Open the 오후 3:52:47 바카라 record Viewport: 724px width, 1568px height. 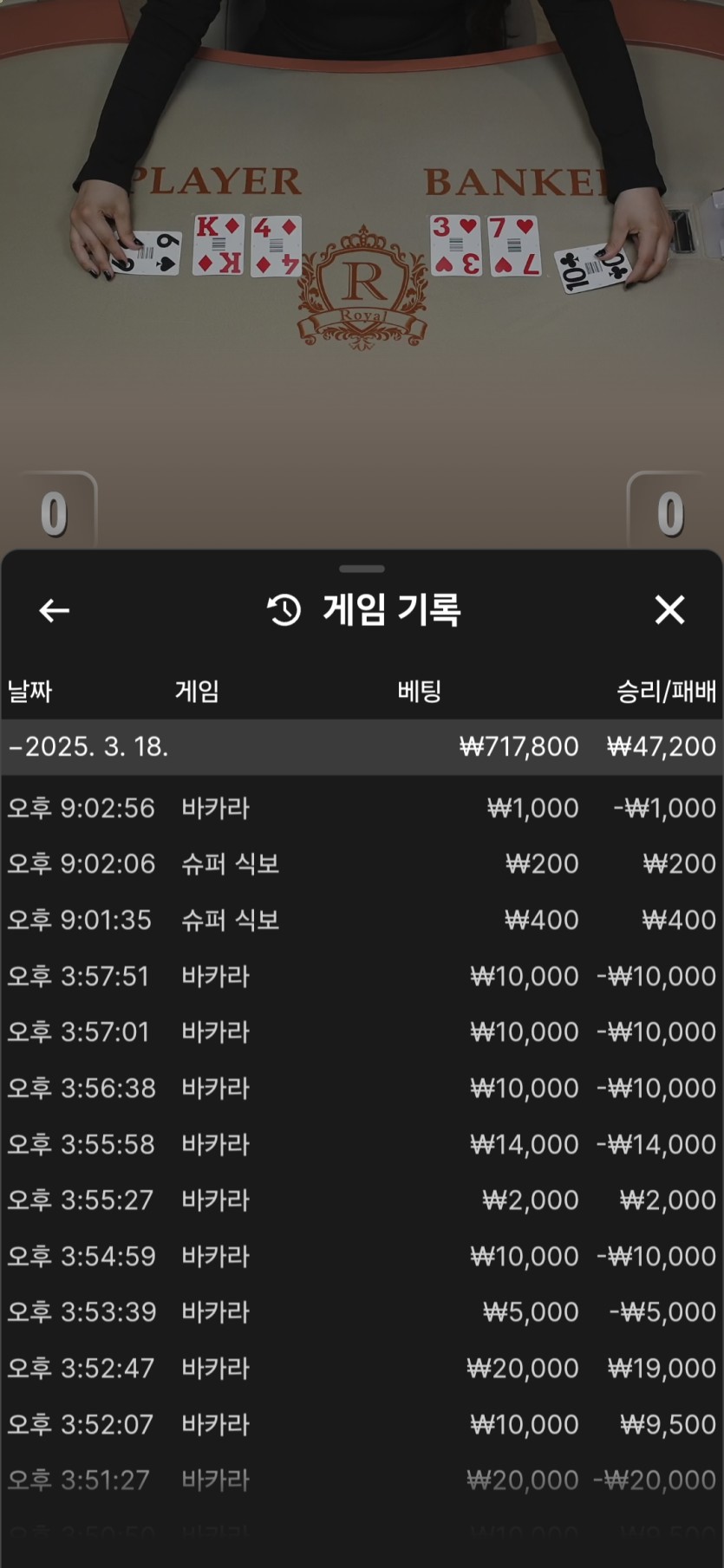pos(362,1368)
